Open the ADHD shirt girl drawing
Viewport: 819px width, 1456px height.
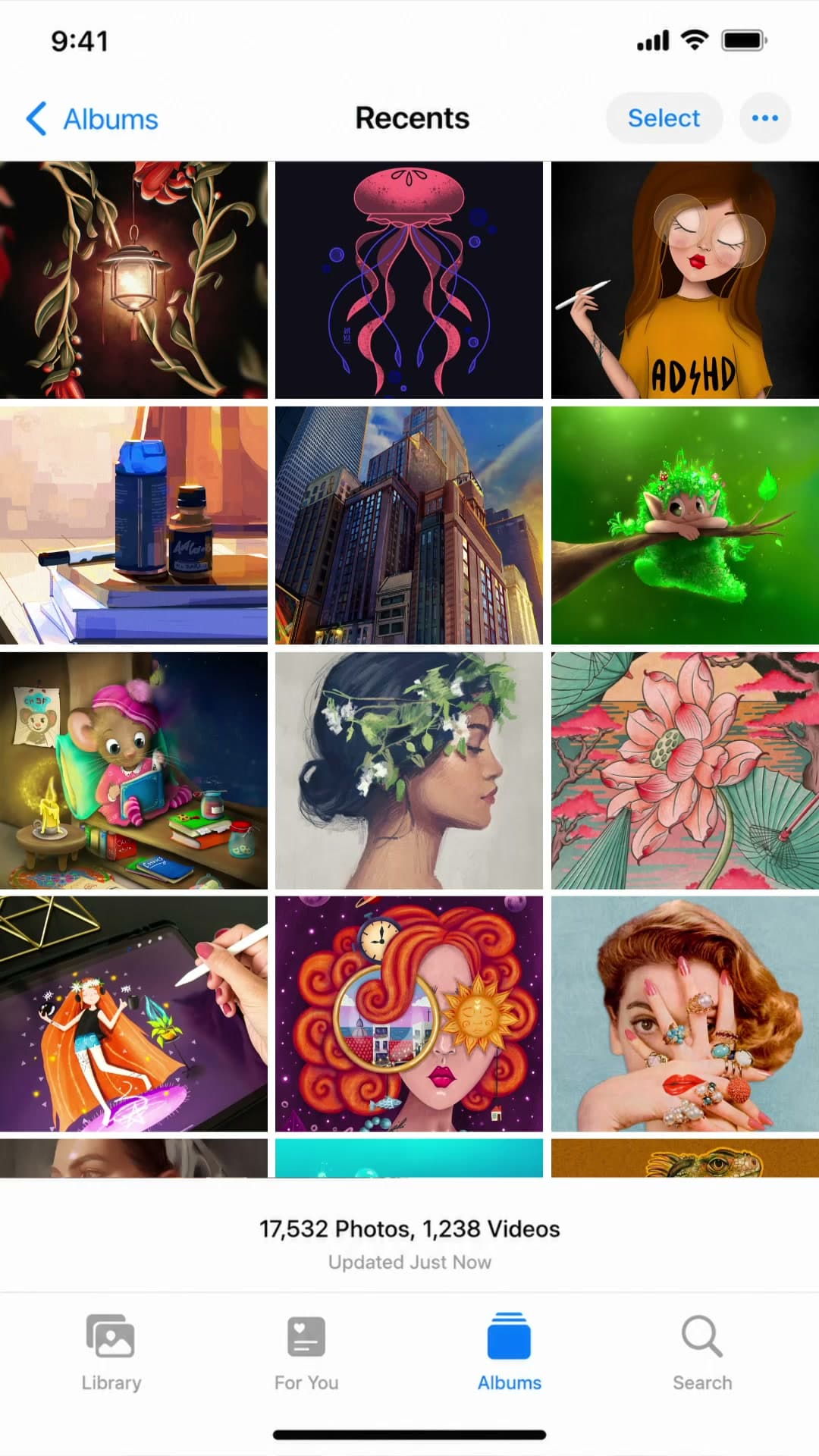[x=685, y=280]
